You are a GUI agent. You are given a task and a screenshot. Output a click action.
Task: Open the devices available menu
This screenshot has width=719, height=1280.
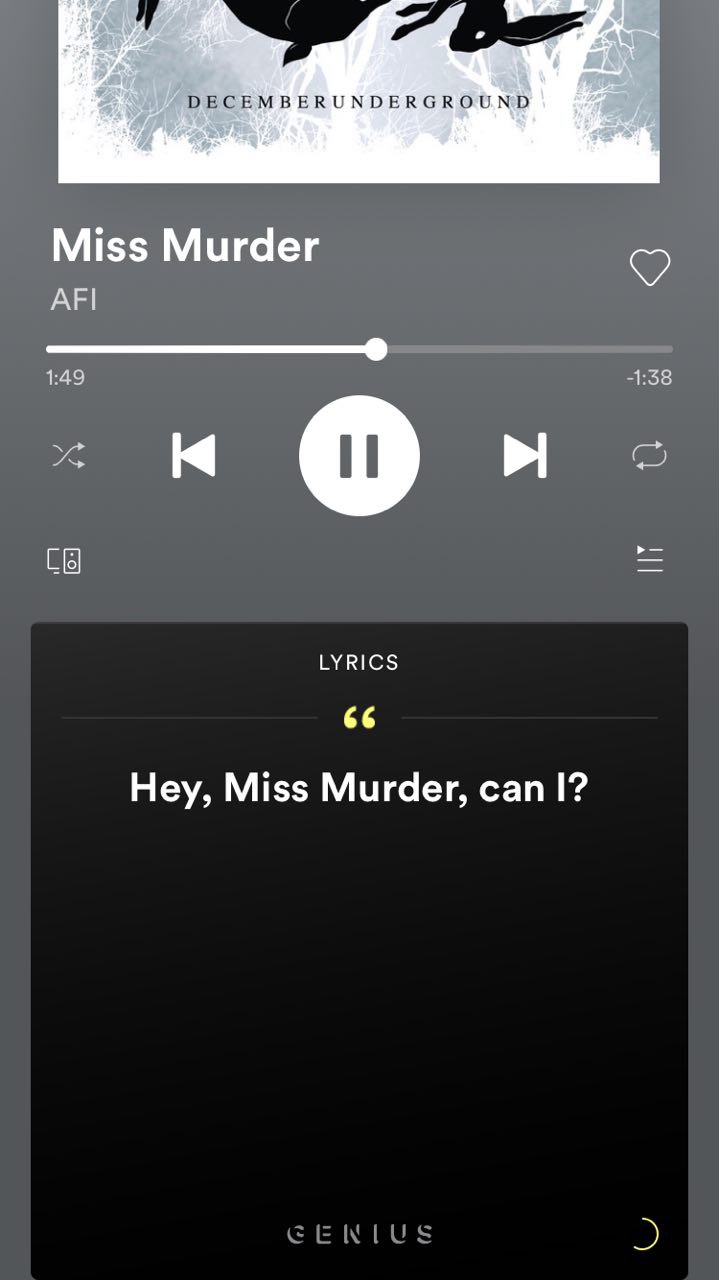click(64, 560)
